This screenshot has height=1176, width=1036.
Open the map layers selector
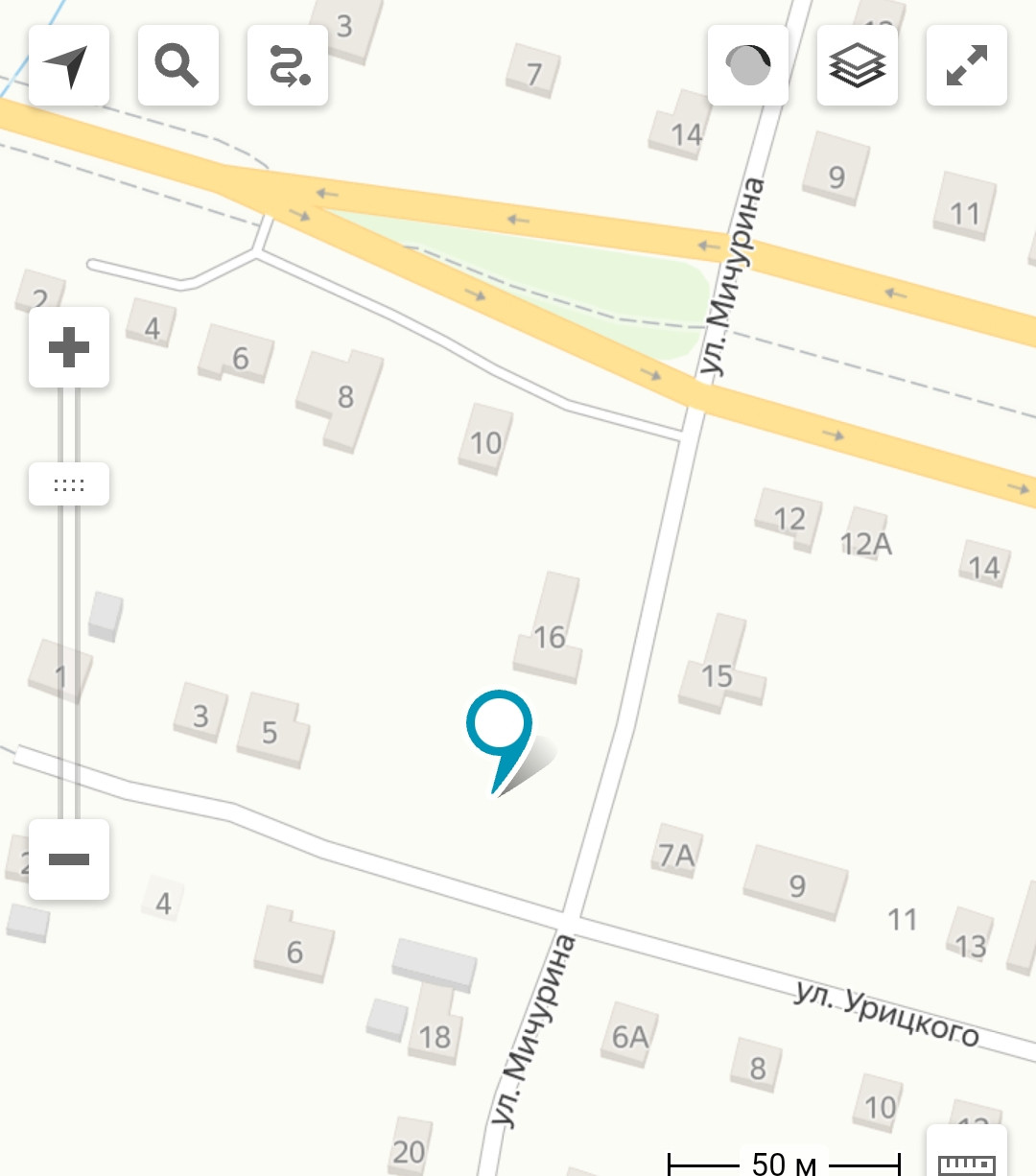858,65
